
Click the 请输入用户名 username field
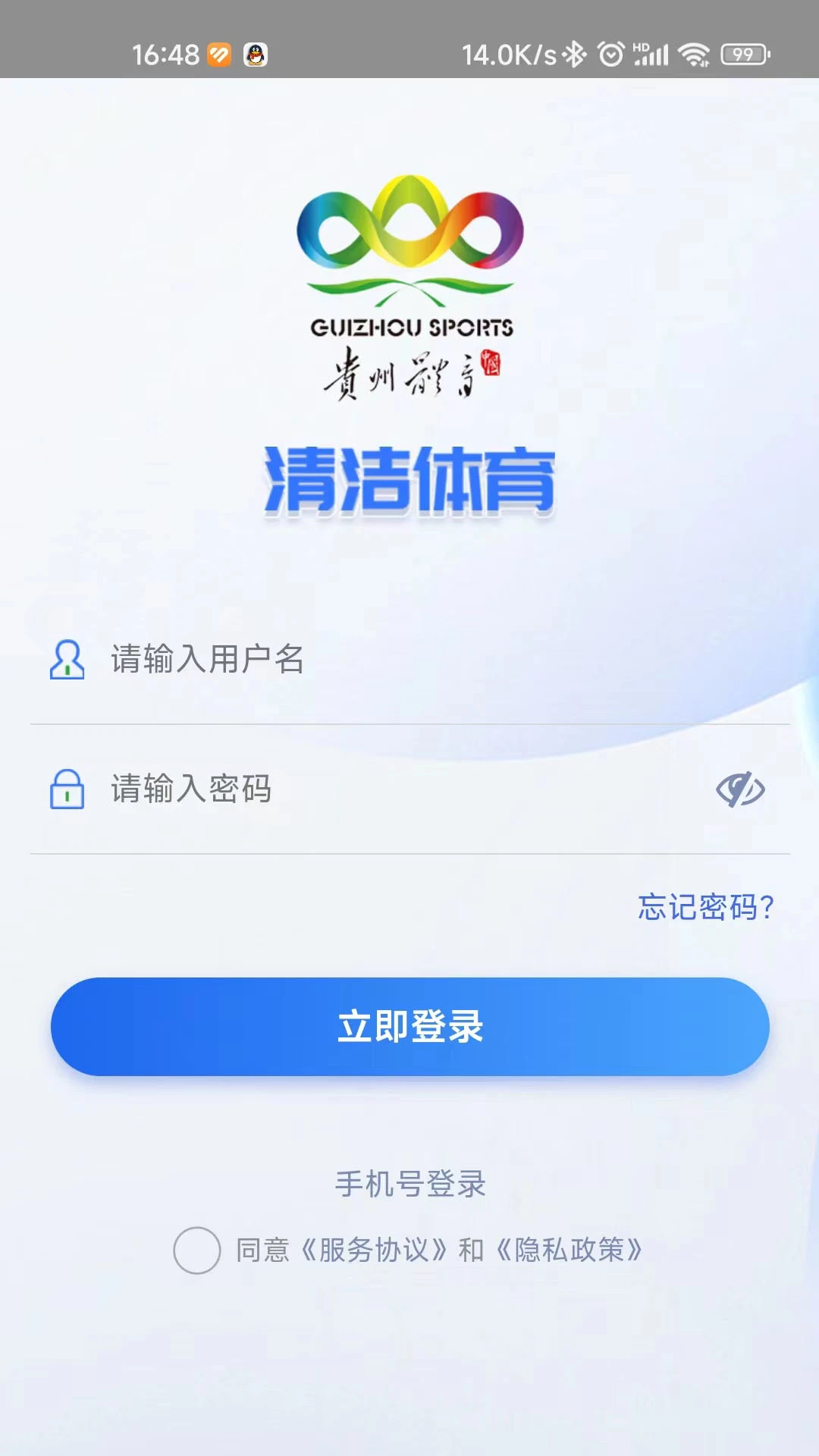pyautogui.click(x=303, y=660)
